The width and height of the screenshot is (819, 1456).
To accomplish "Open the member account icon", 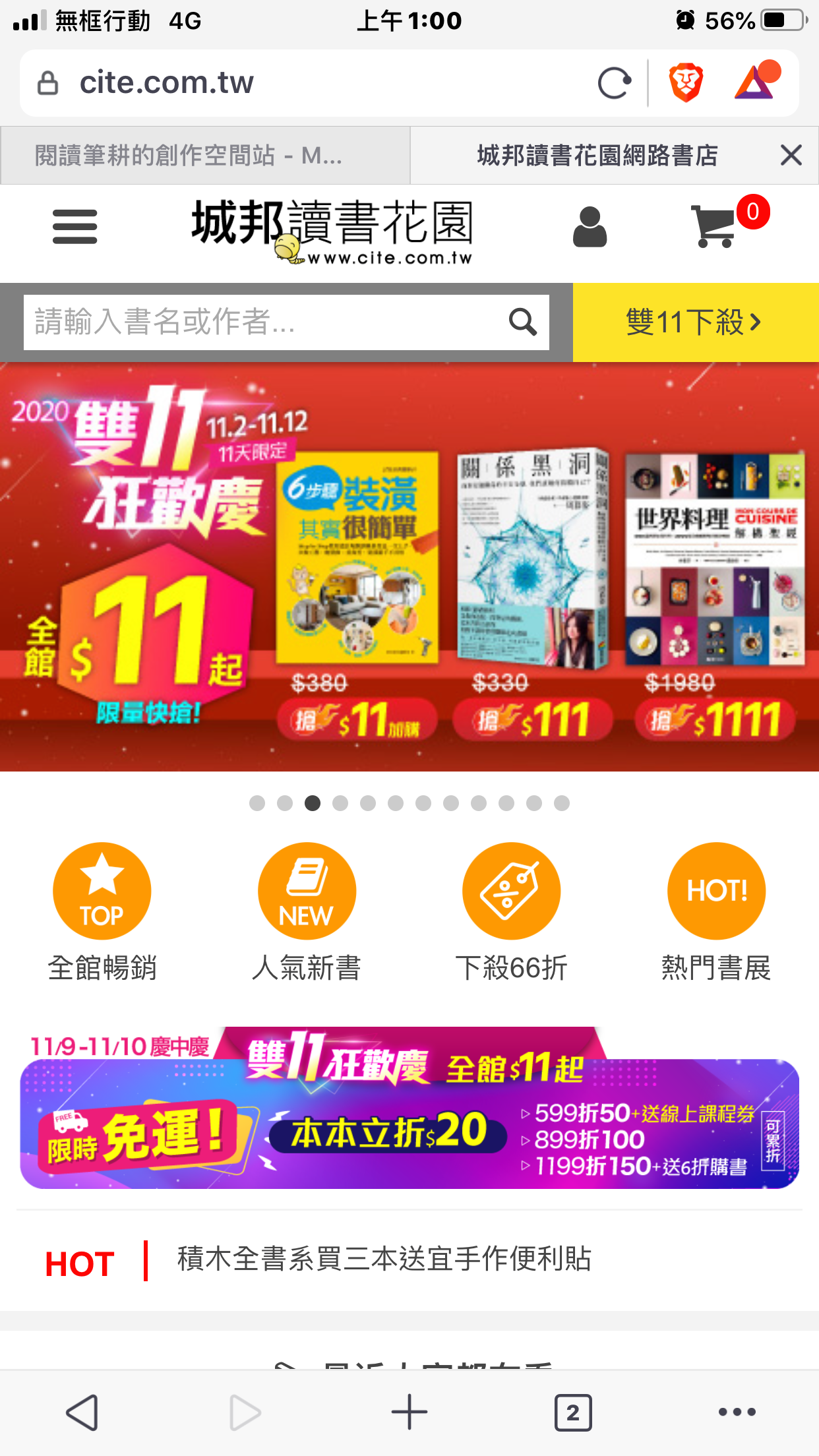I will (x=589, y=227).
